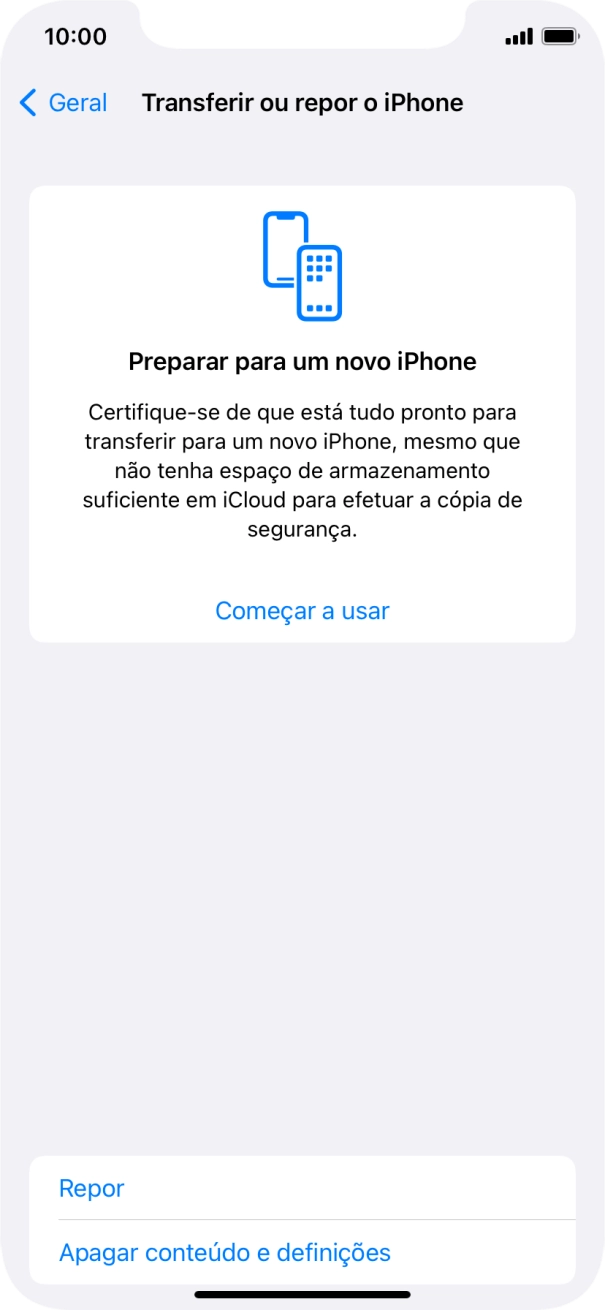Tap Começar a usar link
The width and height of the screenshot is (605, 1310).
[x=302, y=611]
